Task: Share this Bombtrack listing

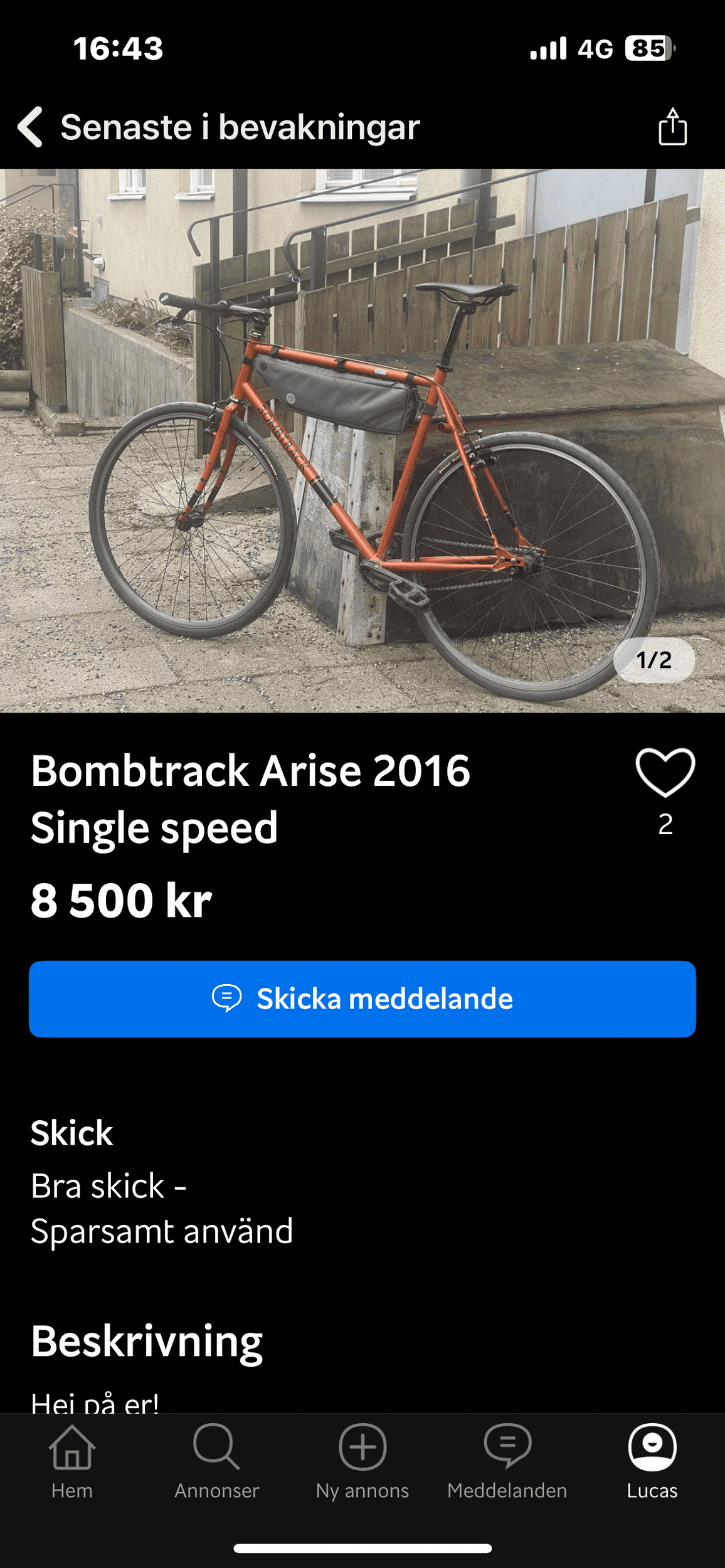Action: click(672, 127)
